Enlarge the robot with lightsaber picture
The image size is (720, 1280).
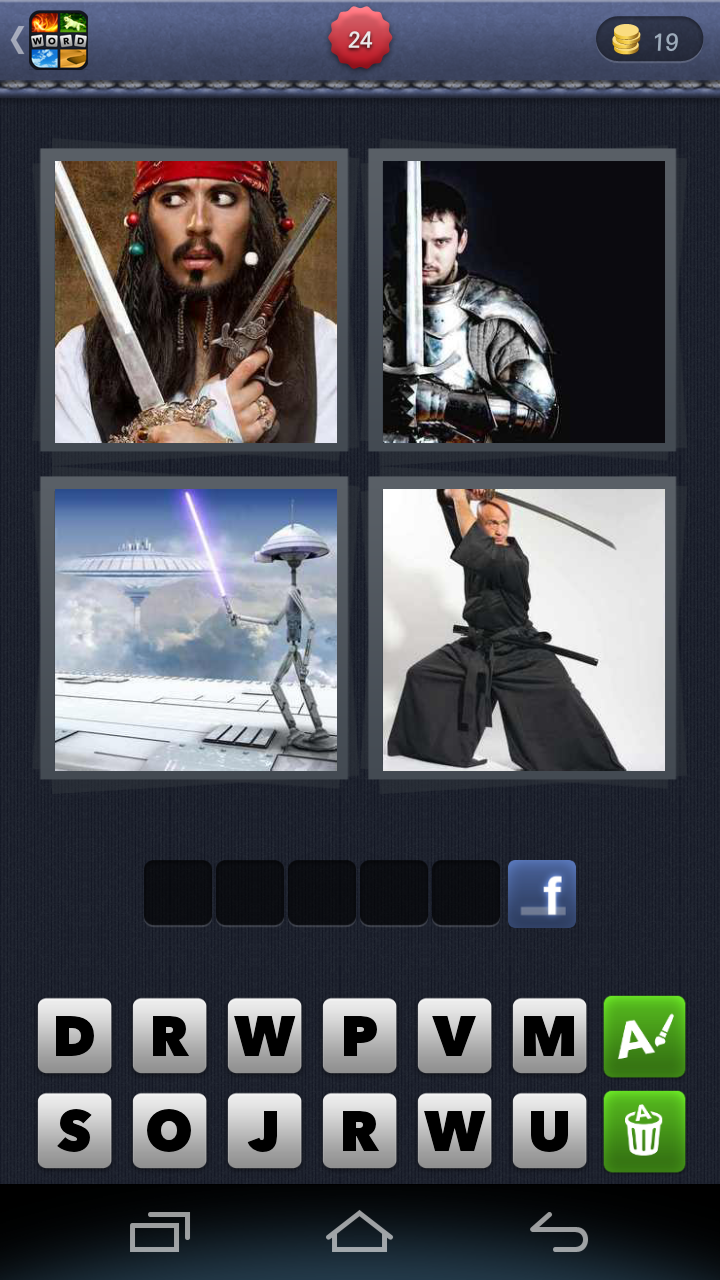pyautogui.click(x=196, y=629)
